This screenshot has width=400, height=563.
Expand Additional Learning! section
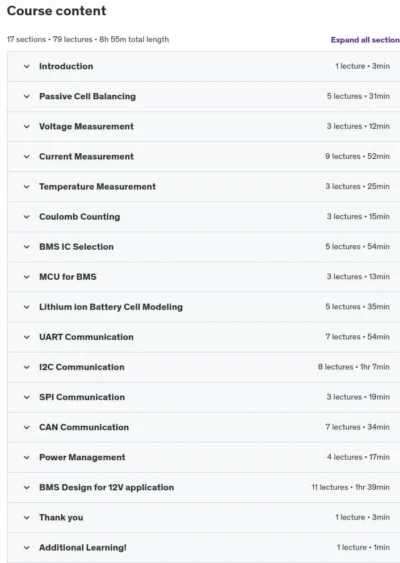(203, 548)
